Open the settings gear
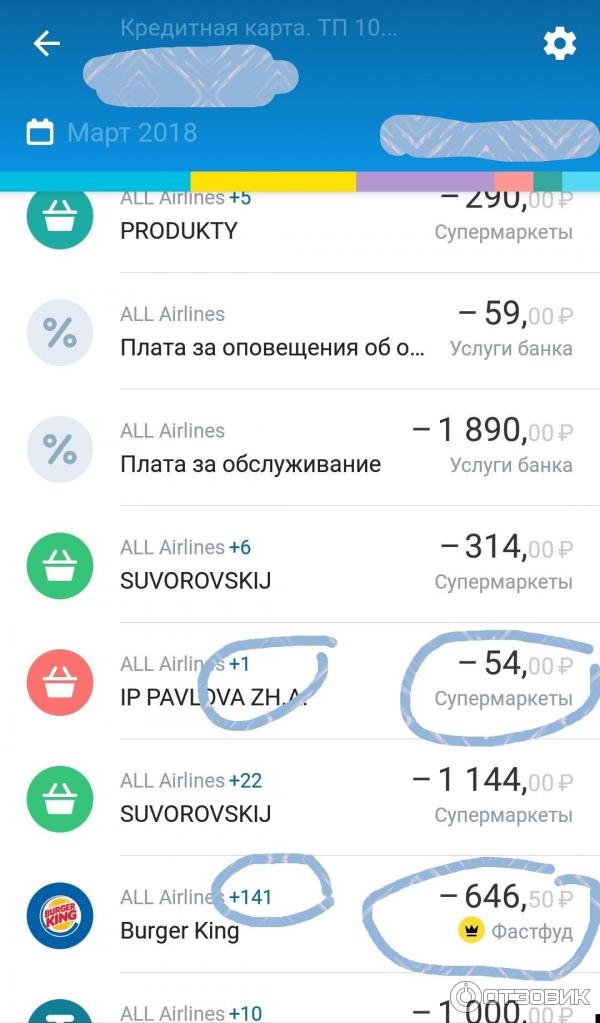600x1023 pixels. coord(559,44)
